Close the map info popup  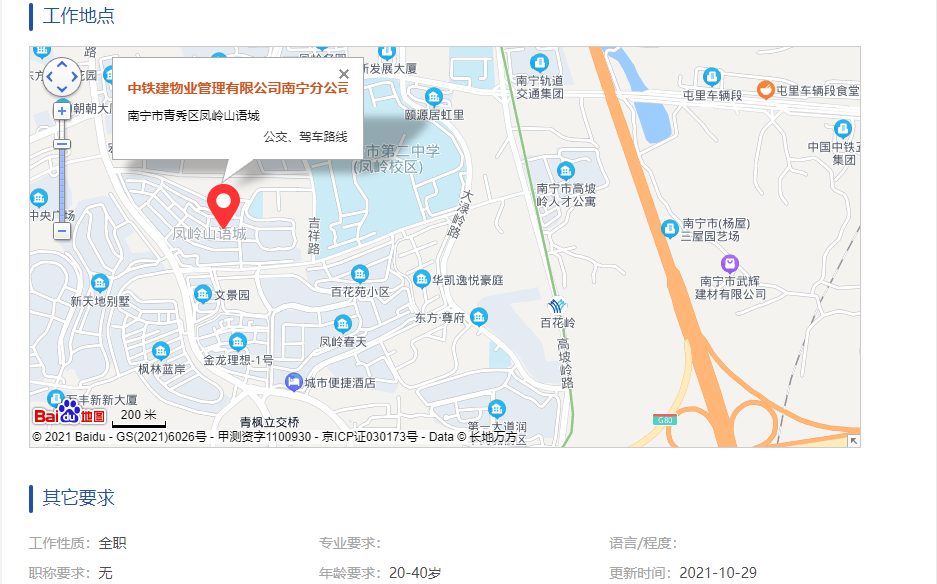344,73
